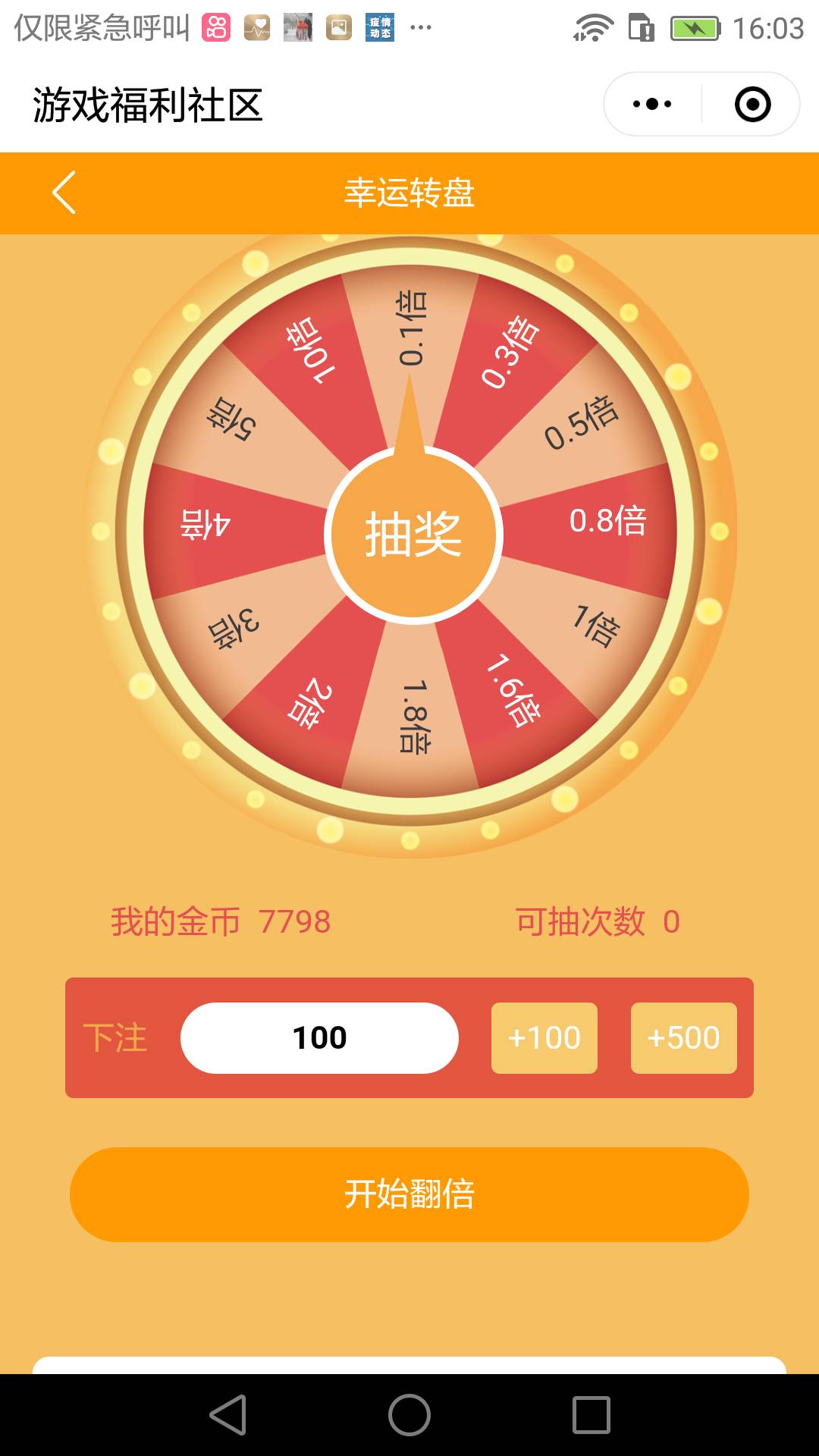Add 100 to the bet with +100
This screenshot has height=1456, width=819.
coord(544,1037)
